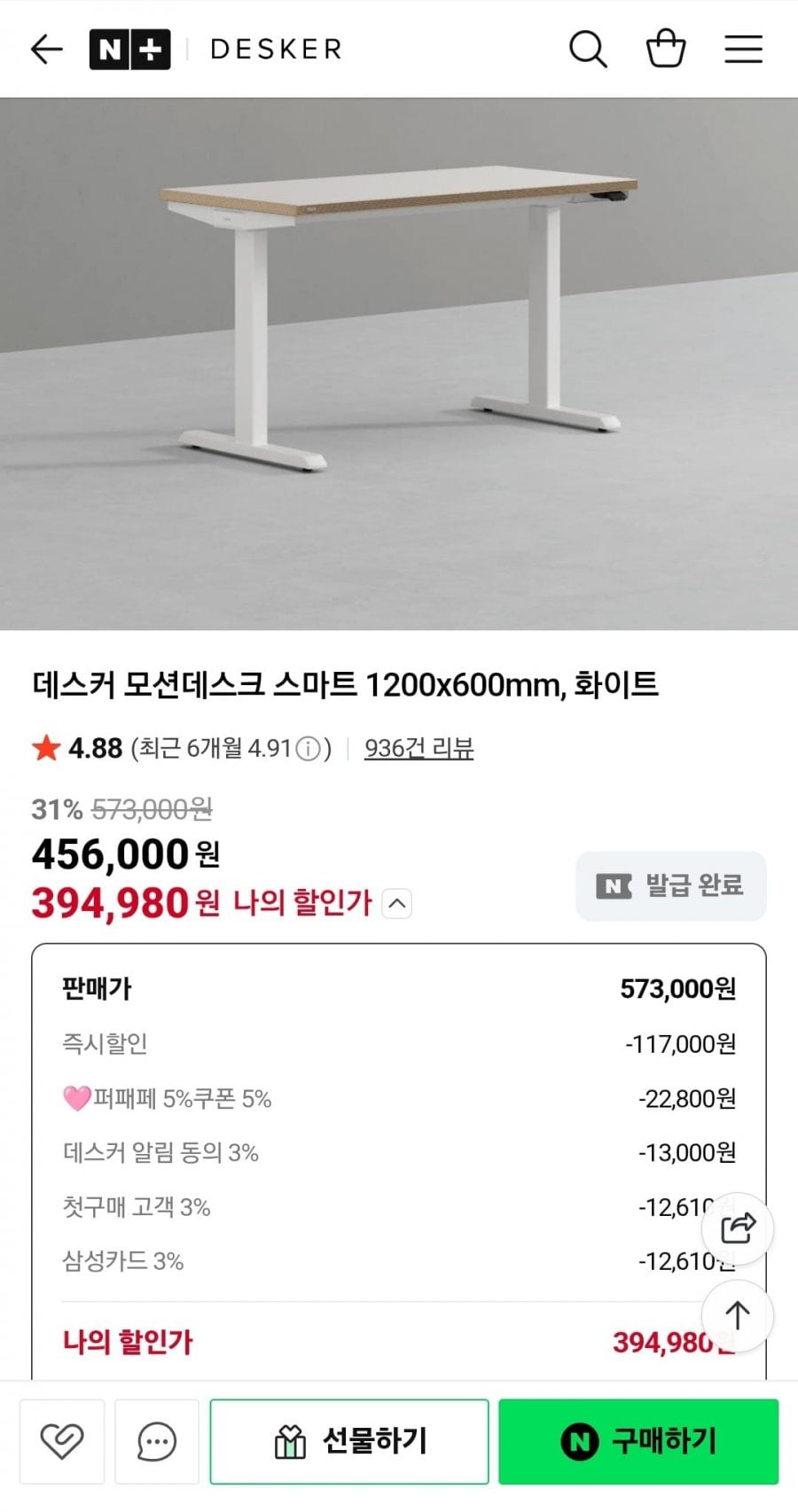Open the shopping basket

coord(665,49)
